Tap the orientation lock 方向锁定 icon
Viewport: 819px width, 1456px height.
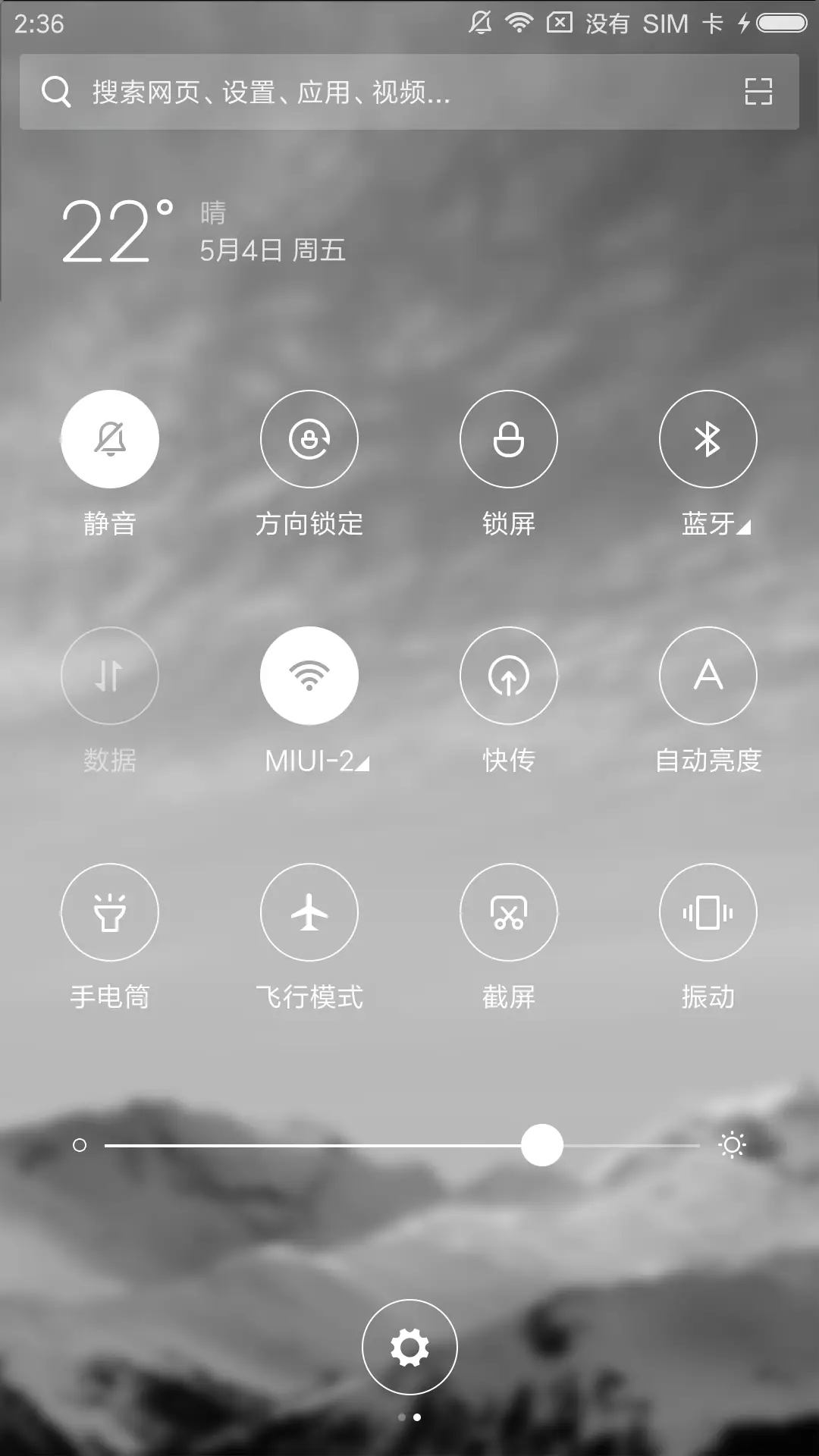point(309,439)
